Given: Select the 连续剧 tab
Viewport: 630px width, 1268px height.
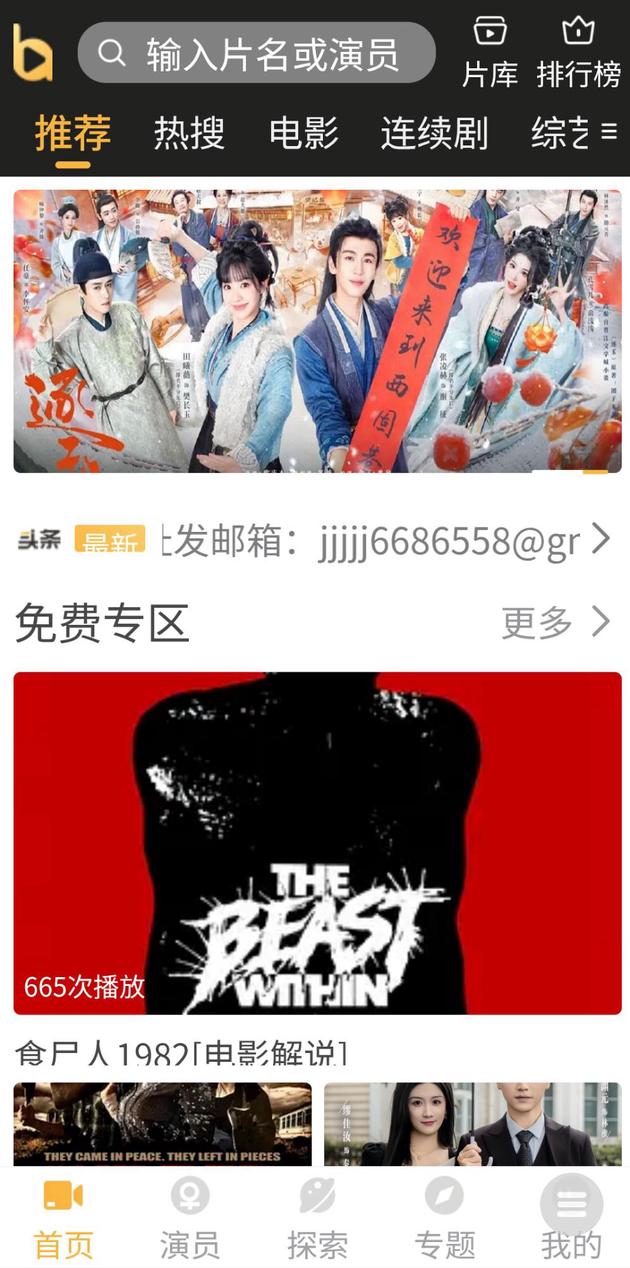Looking at the screenshot, I should (x=434, y=133).
